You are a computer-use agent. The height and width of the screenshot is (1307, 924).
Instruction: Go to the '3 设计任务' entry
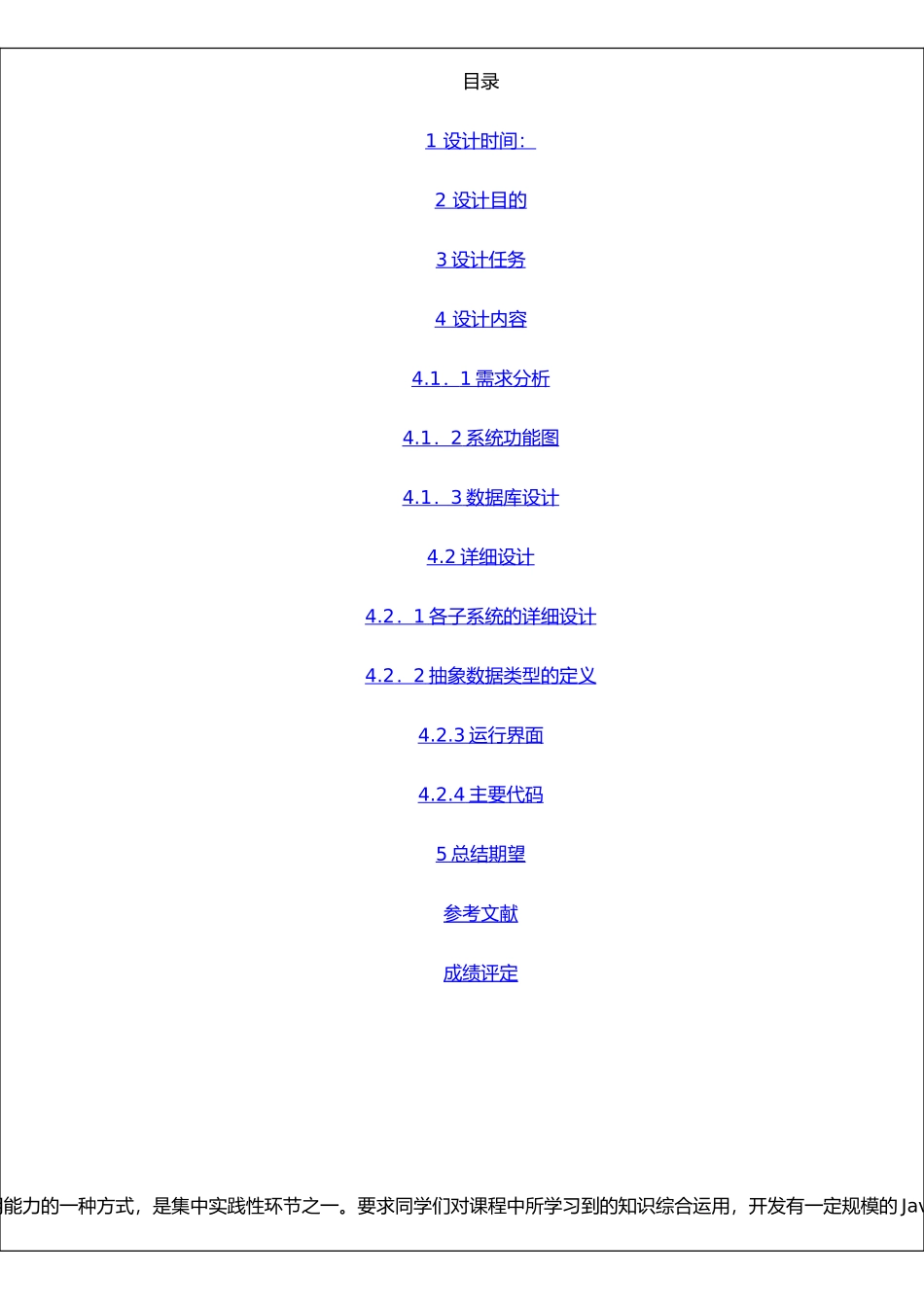(x=480, y=260)
